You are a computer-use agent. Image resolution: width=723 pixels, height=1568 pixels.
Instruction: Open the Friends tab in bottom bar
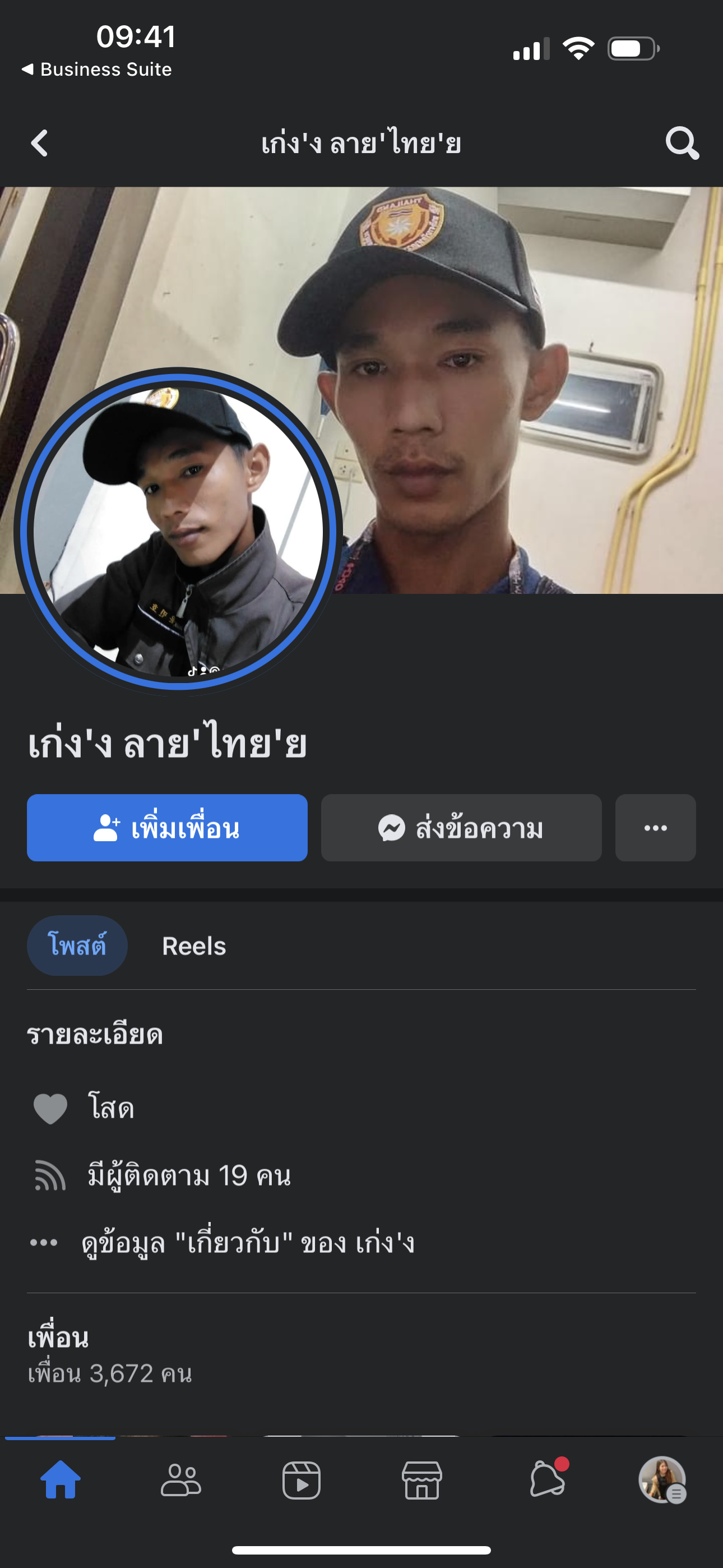[x=180, y=1481]
